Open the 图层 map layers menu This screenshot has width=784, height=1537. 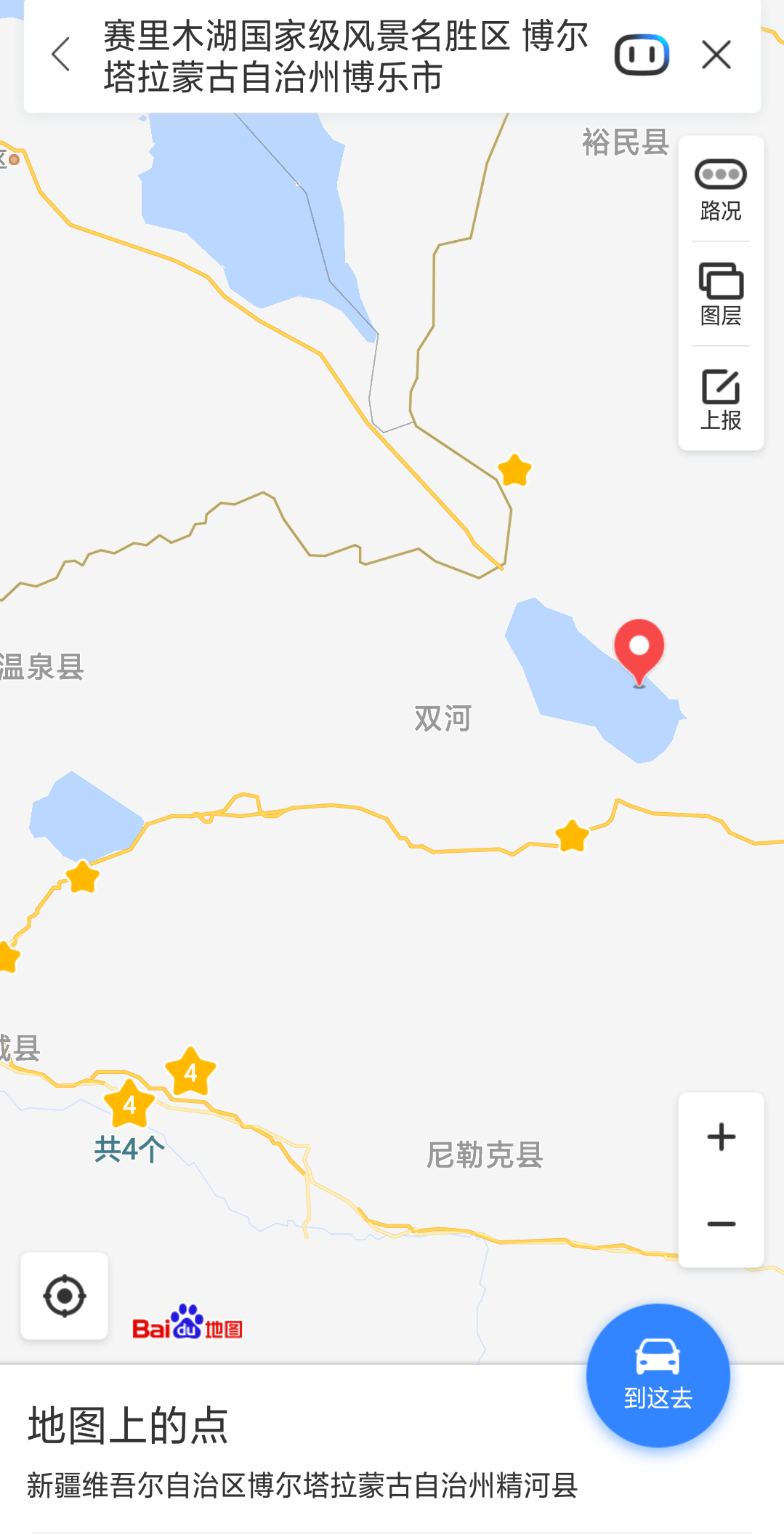[720, 294]
